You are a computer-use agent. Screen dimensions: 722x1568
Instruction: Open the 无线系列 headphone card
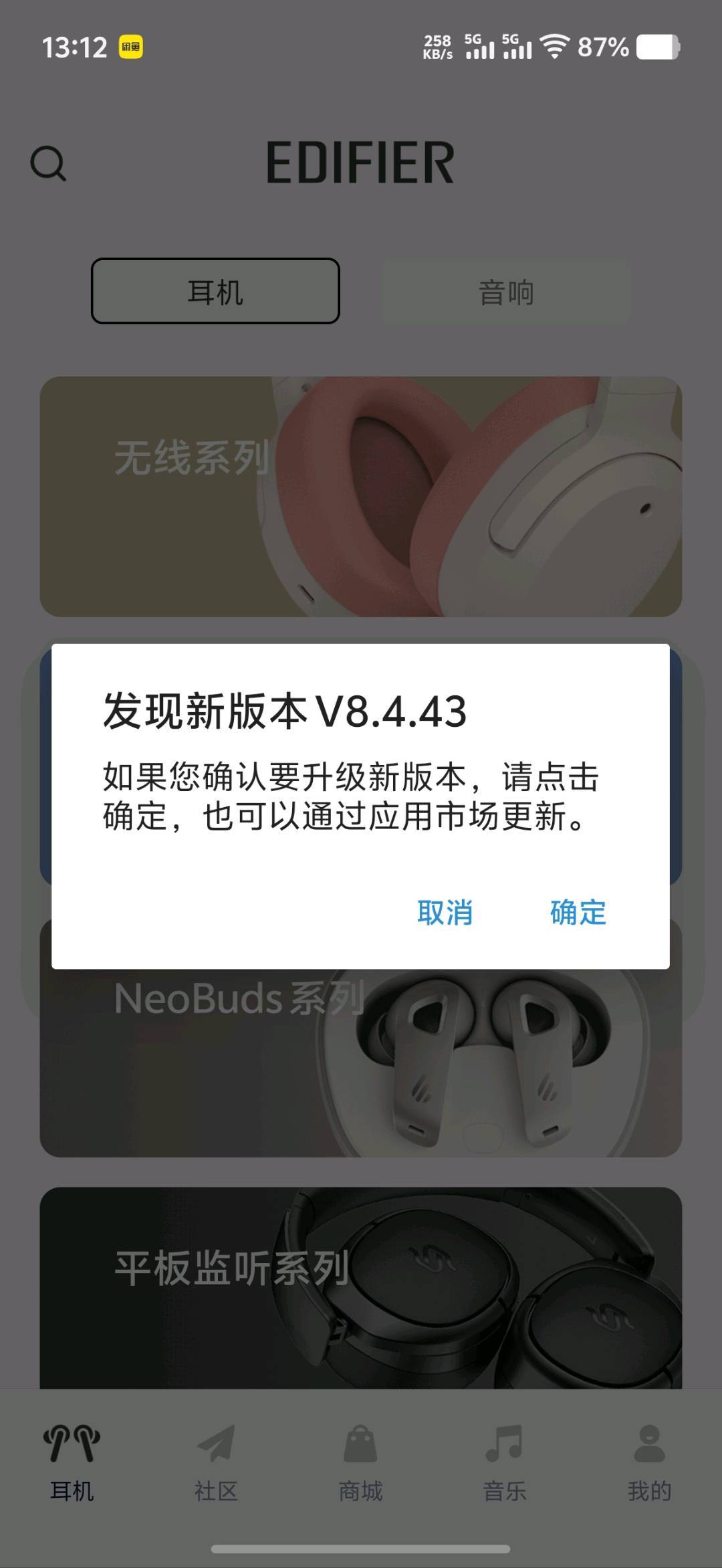tap(361, 496)
